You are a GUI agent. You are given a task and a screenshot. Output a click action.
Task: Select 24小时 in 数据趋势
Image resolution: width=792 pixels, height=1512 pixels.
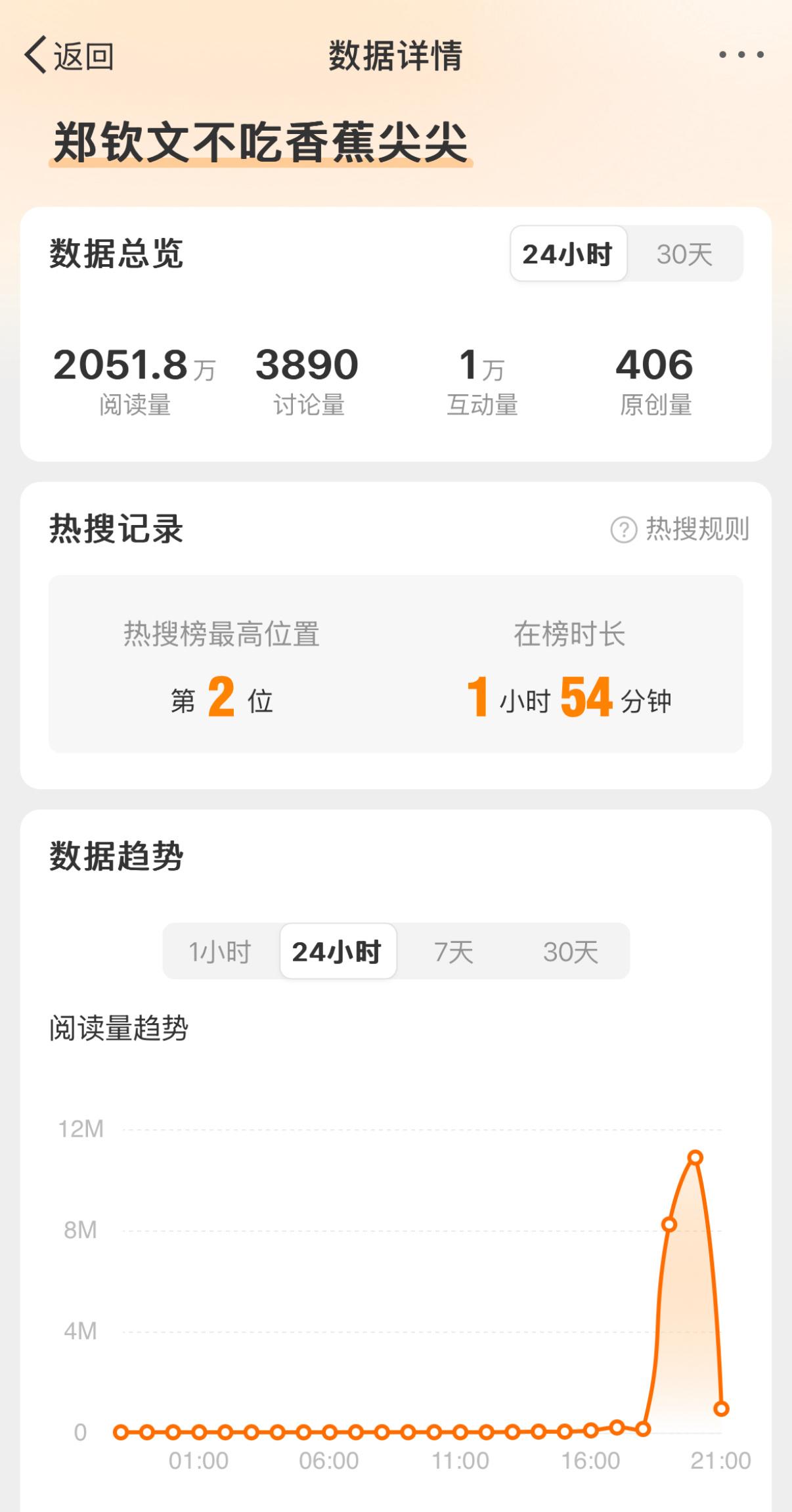tap(338, 951)
